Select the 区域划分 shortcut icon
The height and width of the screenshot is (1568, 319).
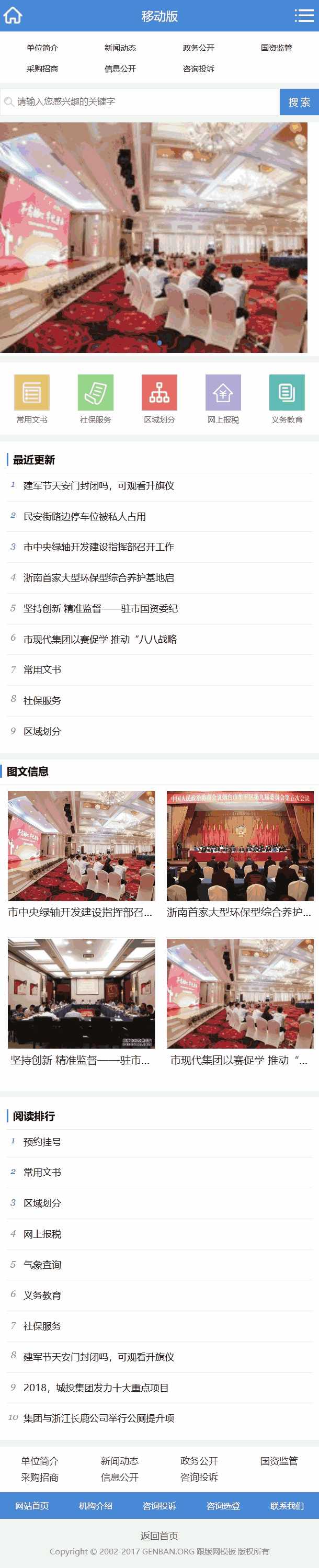point(160,399)
